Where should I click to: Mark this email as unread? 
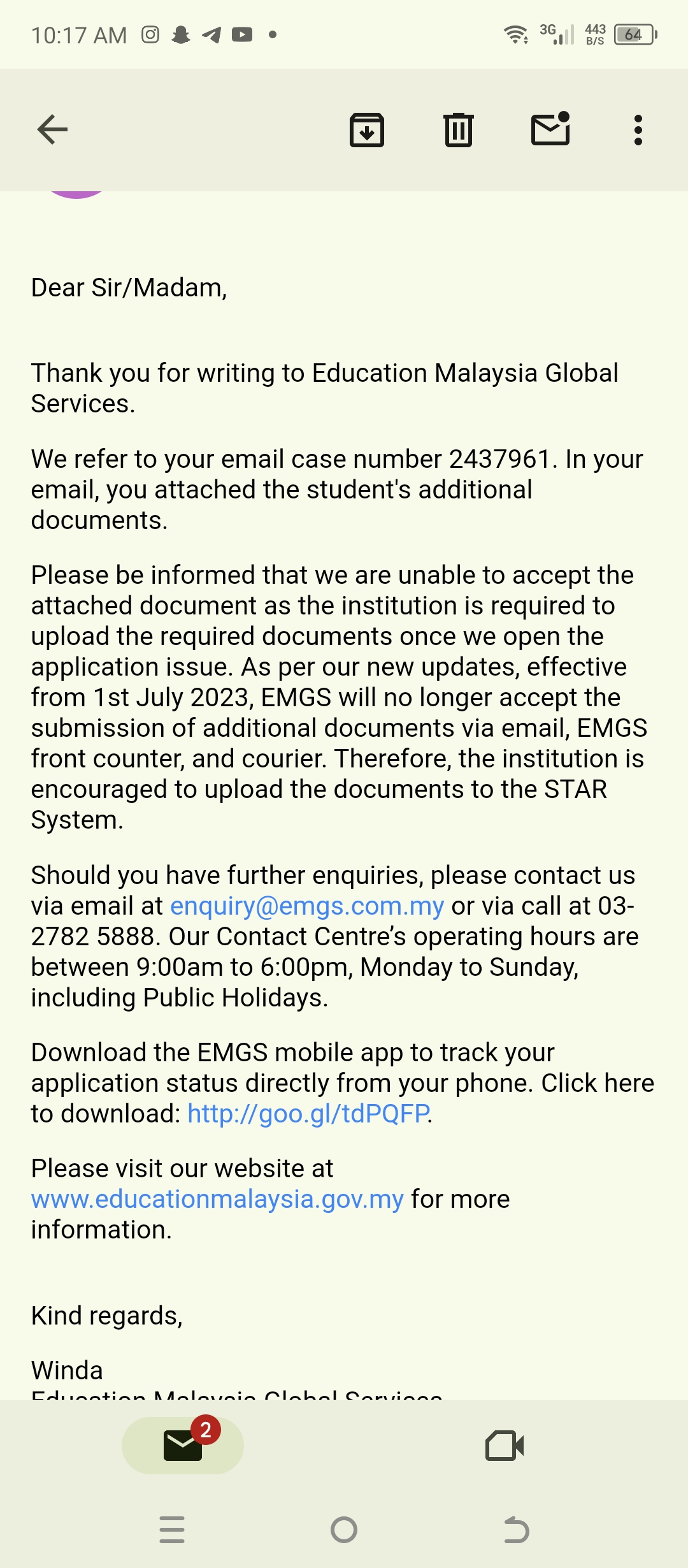point(550,129)
